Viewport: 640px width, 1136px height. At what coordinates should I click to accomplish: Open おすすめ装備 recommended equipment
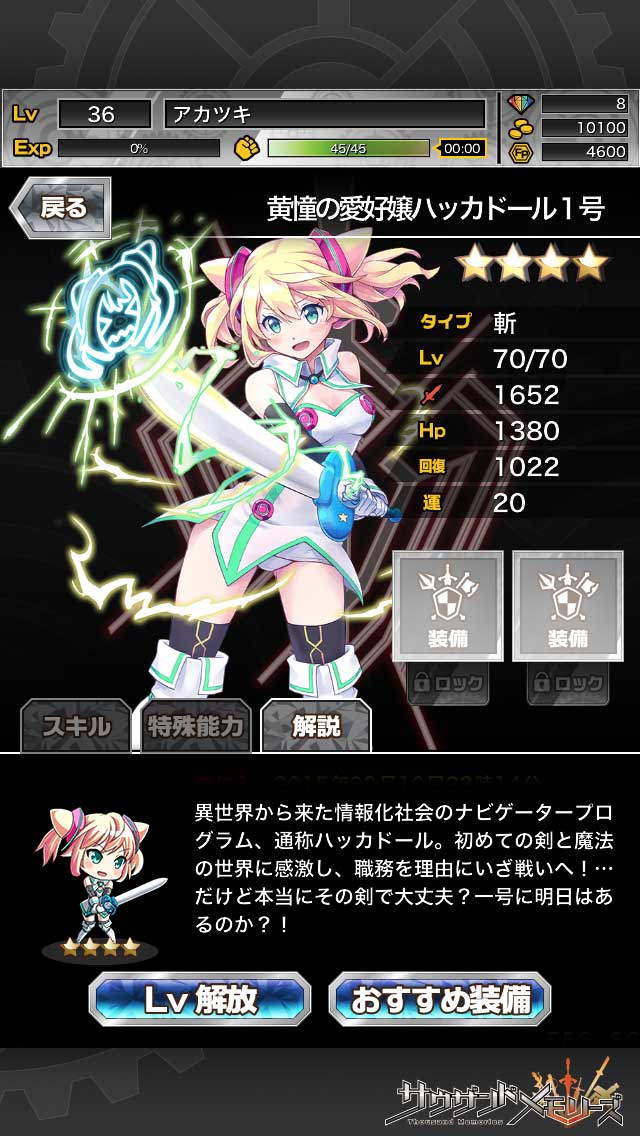440,998
